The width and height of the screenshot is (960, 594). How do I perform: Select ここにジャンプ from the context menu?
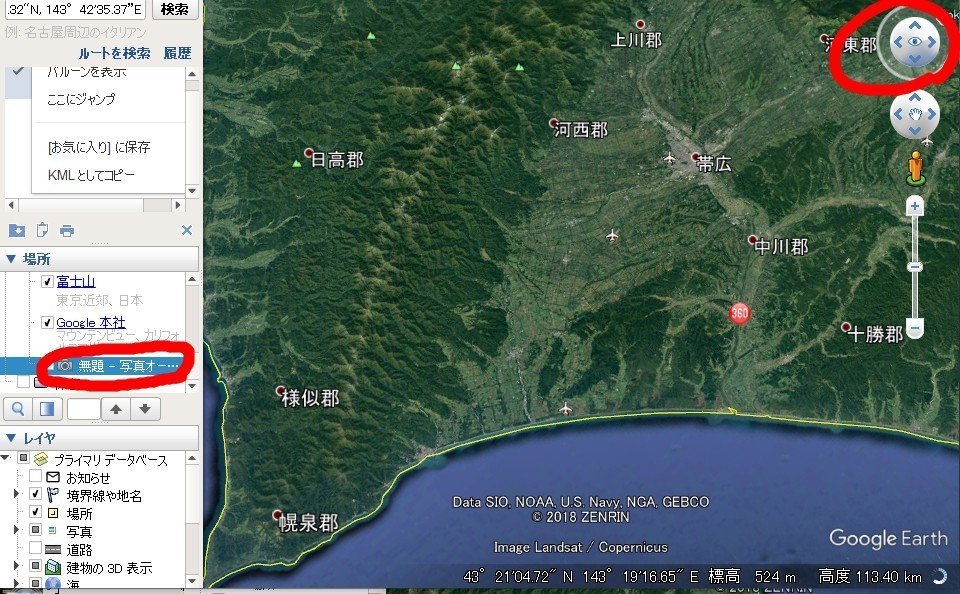point(81,99)
